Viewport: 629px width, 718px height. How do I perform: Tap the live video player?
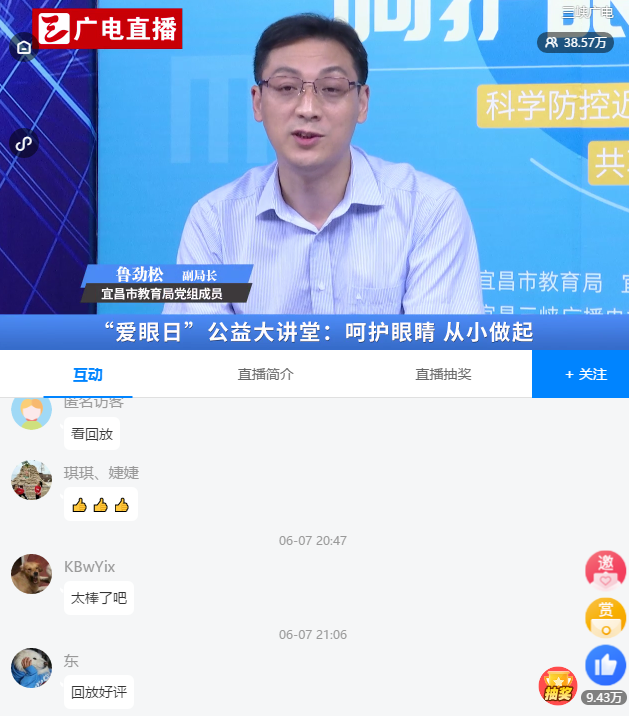pos(314,170)
